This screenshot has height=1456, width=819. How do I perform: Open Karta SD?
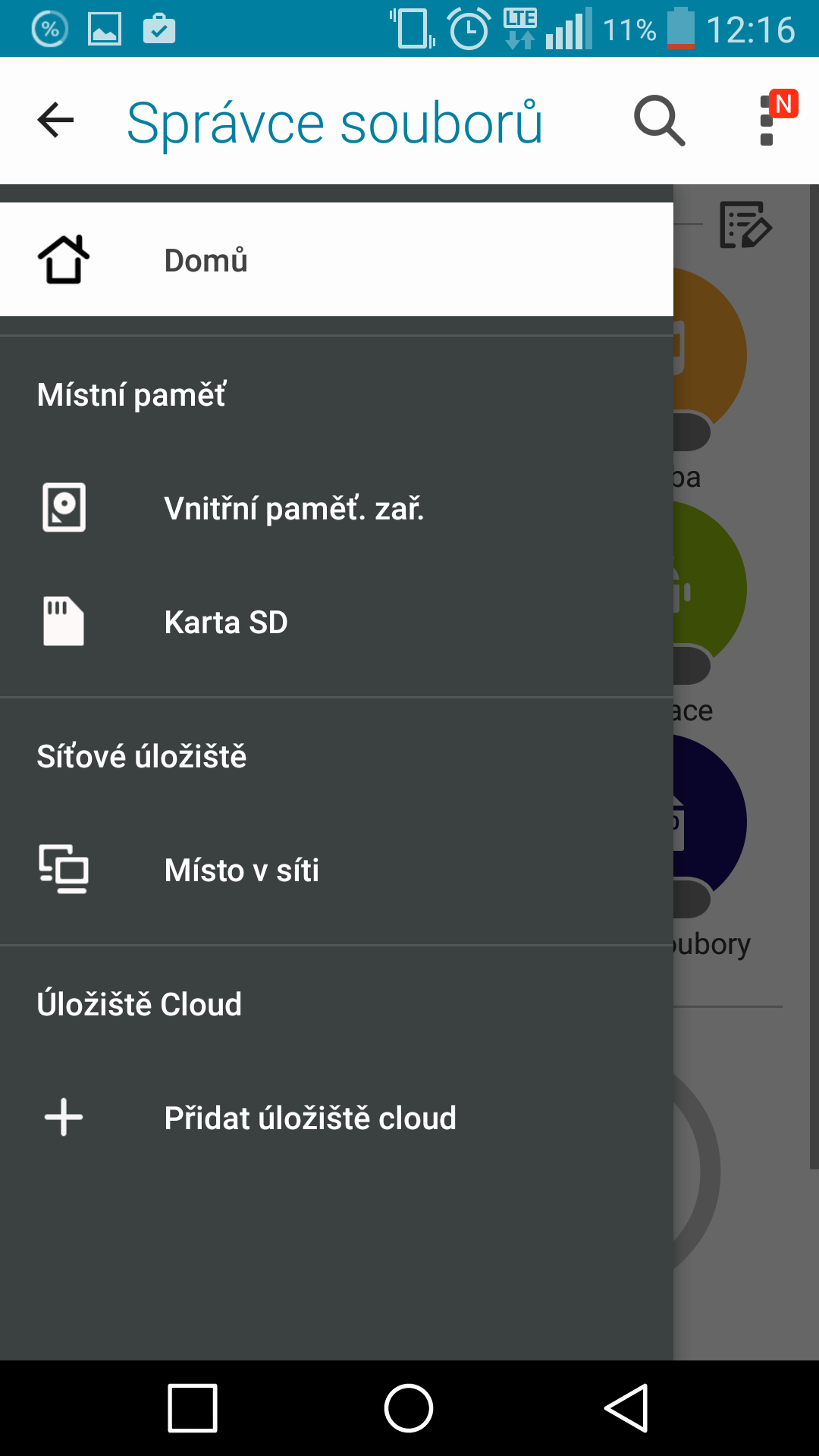coord(337,622)
